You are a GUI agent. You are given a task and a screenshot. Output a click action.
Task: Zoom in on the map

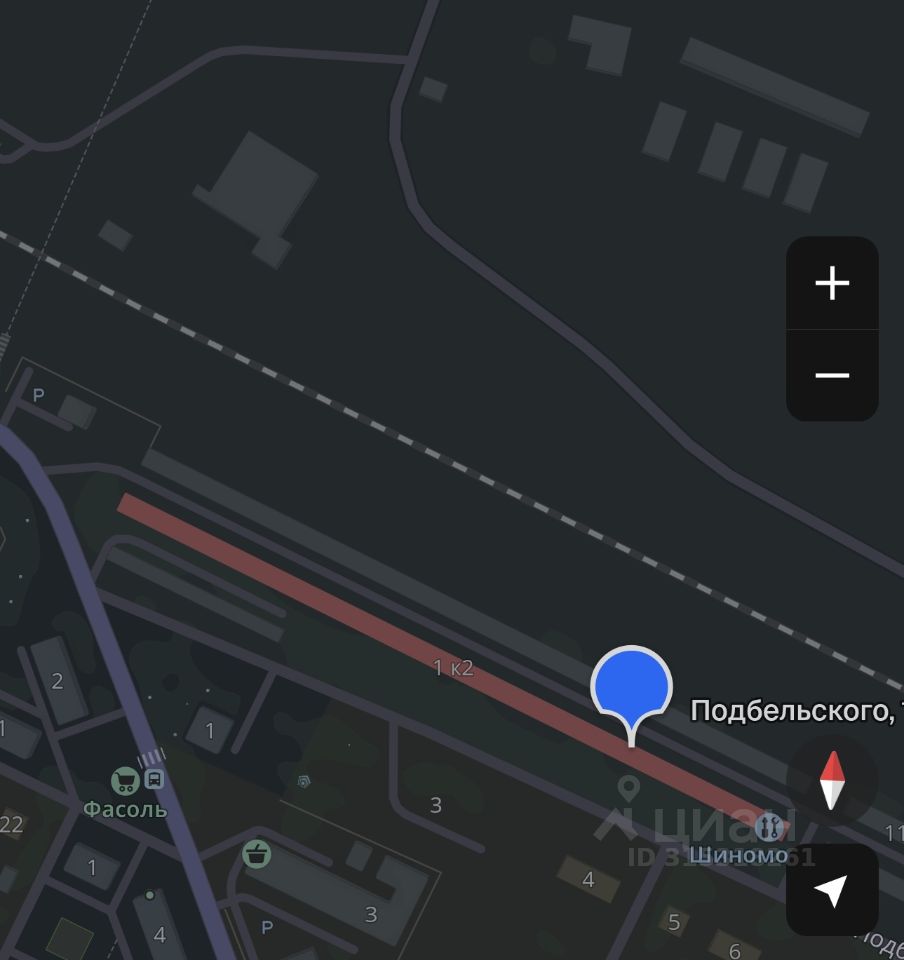pos(832,284)
